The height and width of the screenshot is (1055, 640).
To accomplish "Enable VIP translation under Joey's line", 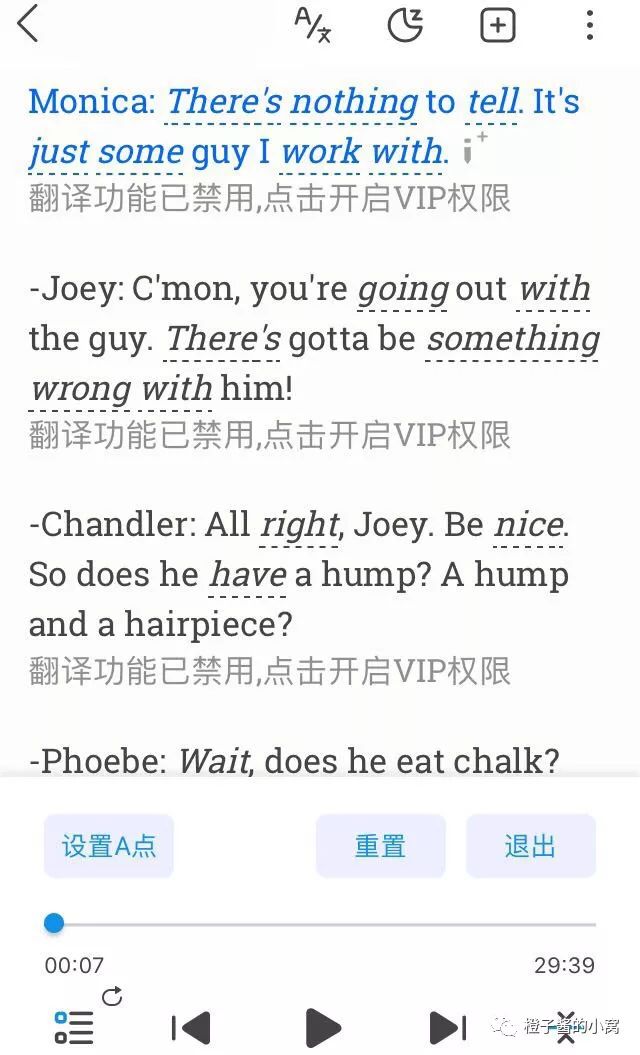I will (270, 434).
